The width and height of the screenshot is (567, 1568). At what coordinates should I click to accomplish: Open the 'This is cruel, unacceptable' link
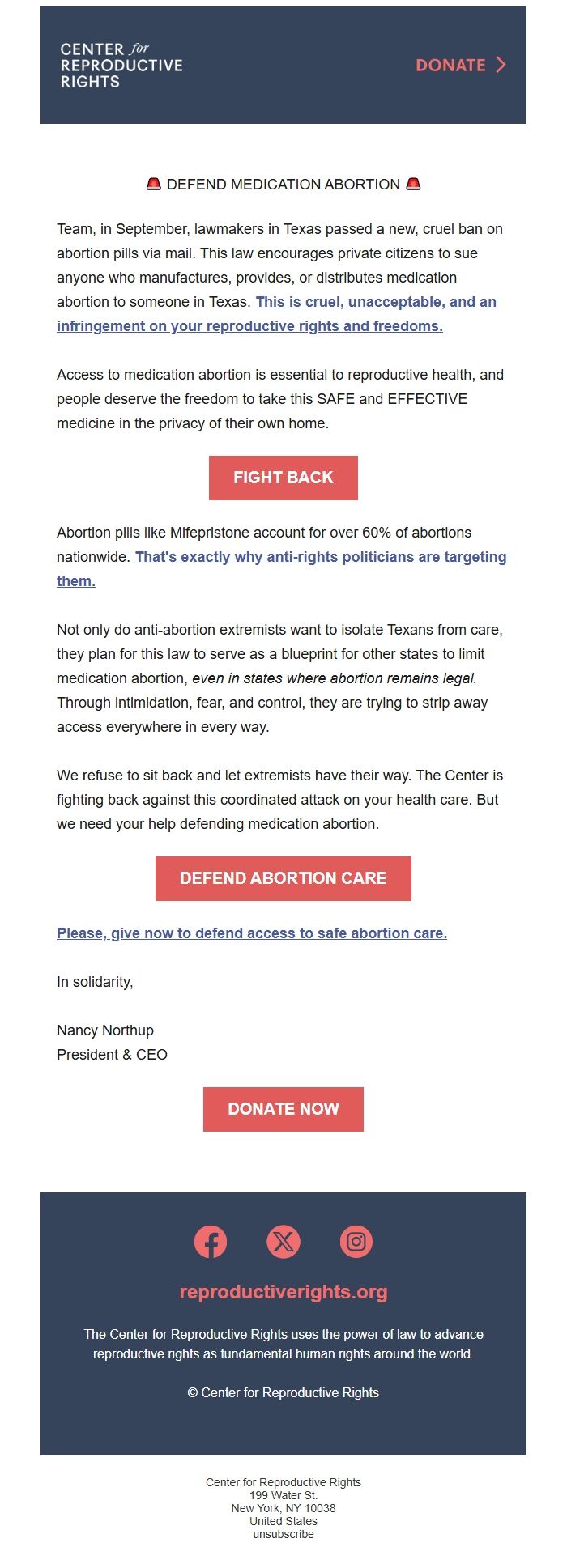[276, 314]
